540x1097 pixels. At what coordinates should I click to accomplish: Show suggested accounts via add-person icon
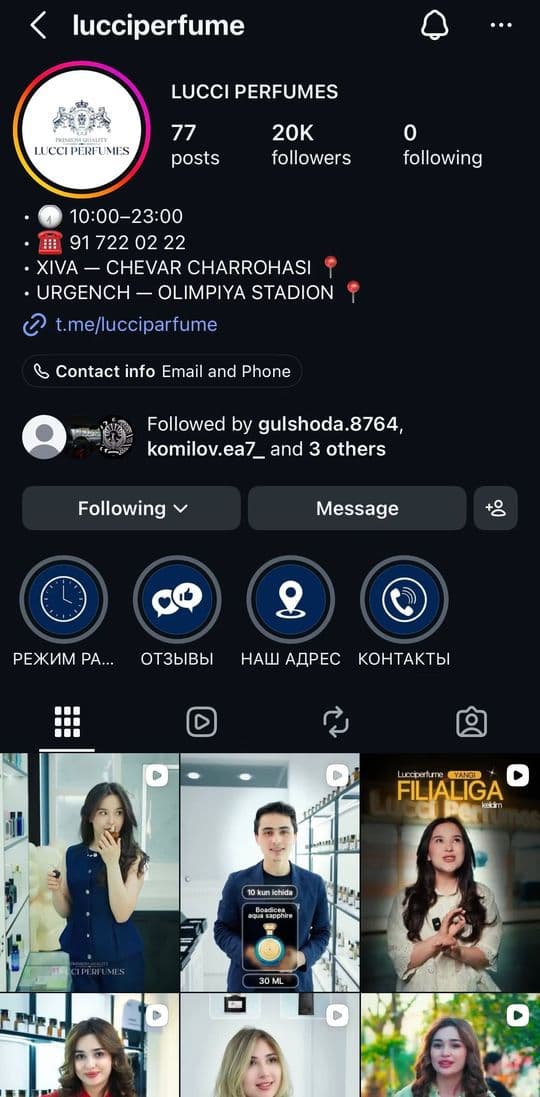pyautogui.click(x=495, y=508)
